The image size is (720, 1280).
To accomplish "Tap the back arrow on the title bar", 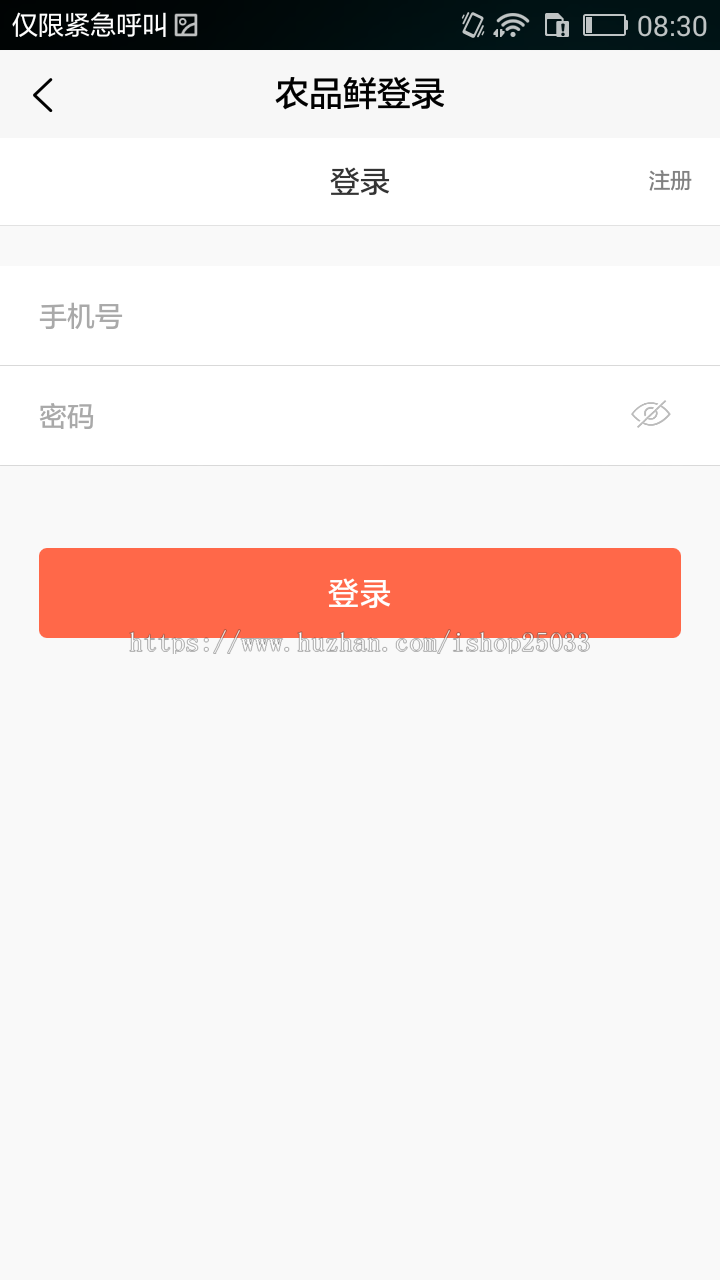I will (42, 94).
